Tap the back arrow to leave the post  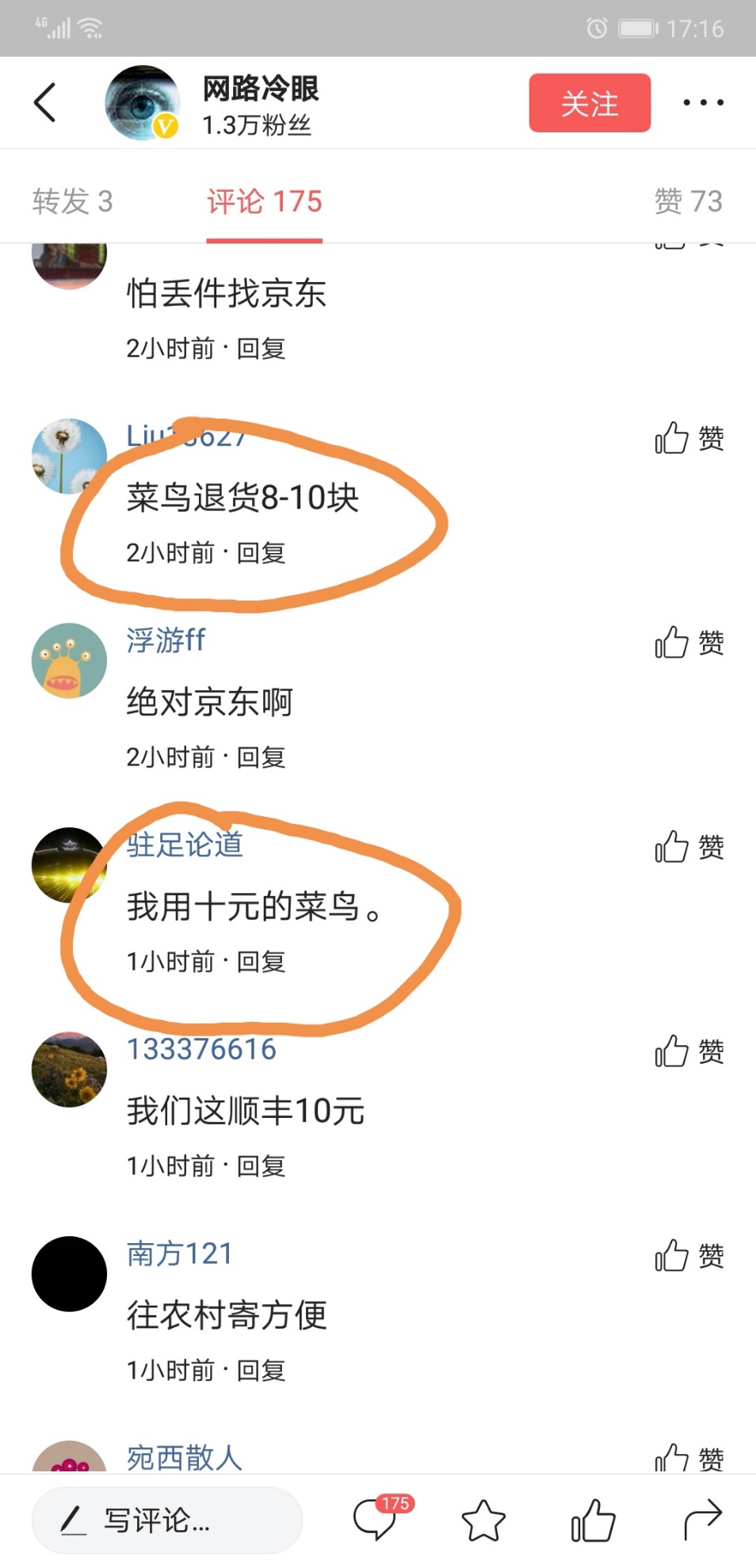(x=45, y=101)
